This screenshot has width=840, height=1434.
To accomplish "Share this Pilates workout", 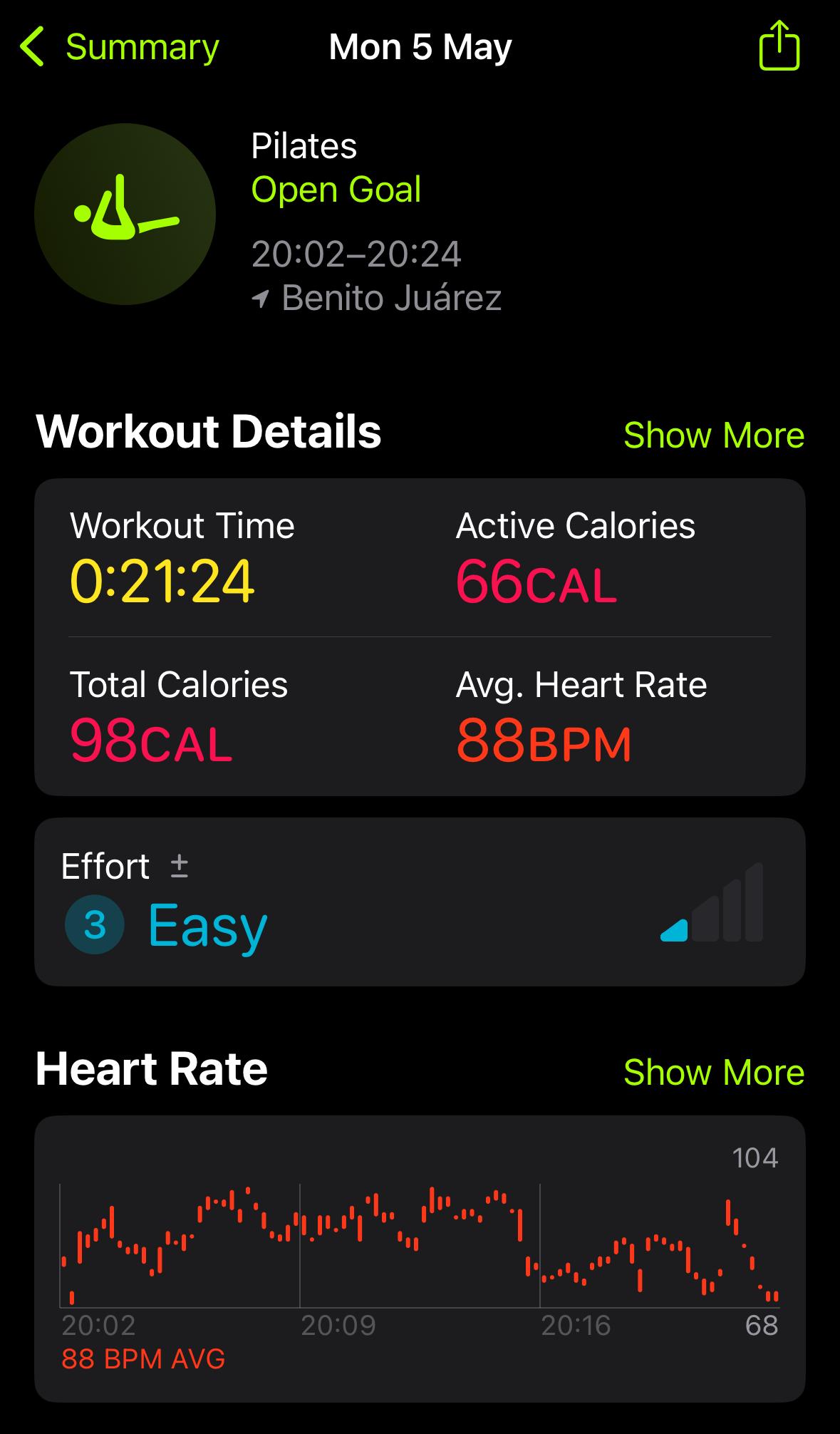I will (x=779, y=46).
